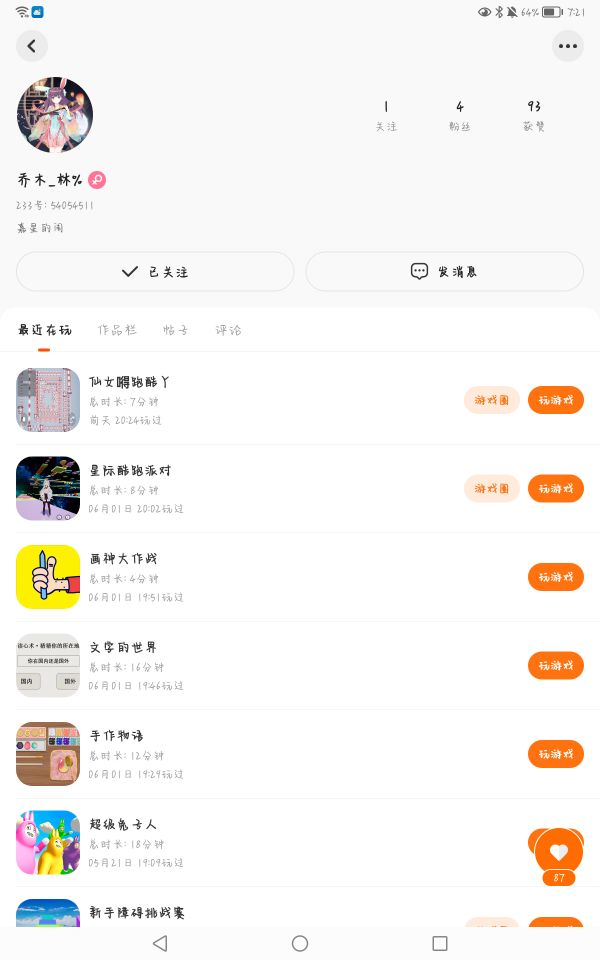
Task: Play the game 画神大作战
Action: click(x=556, y=577)
